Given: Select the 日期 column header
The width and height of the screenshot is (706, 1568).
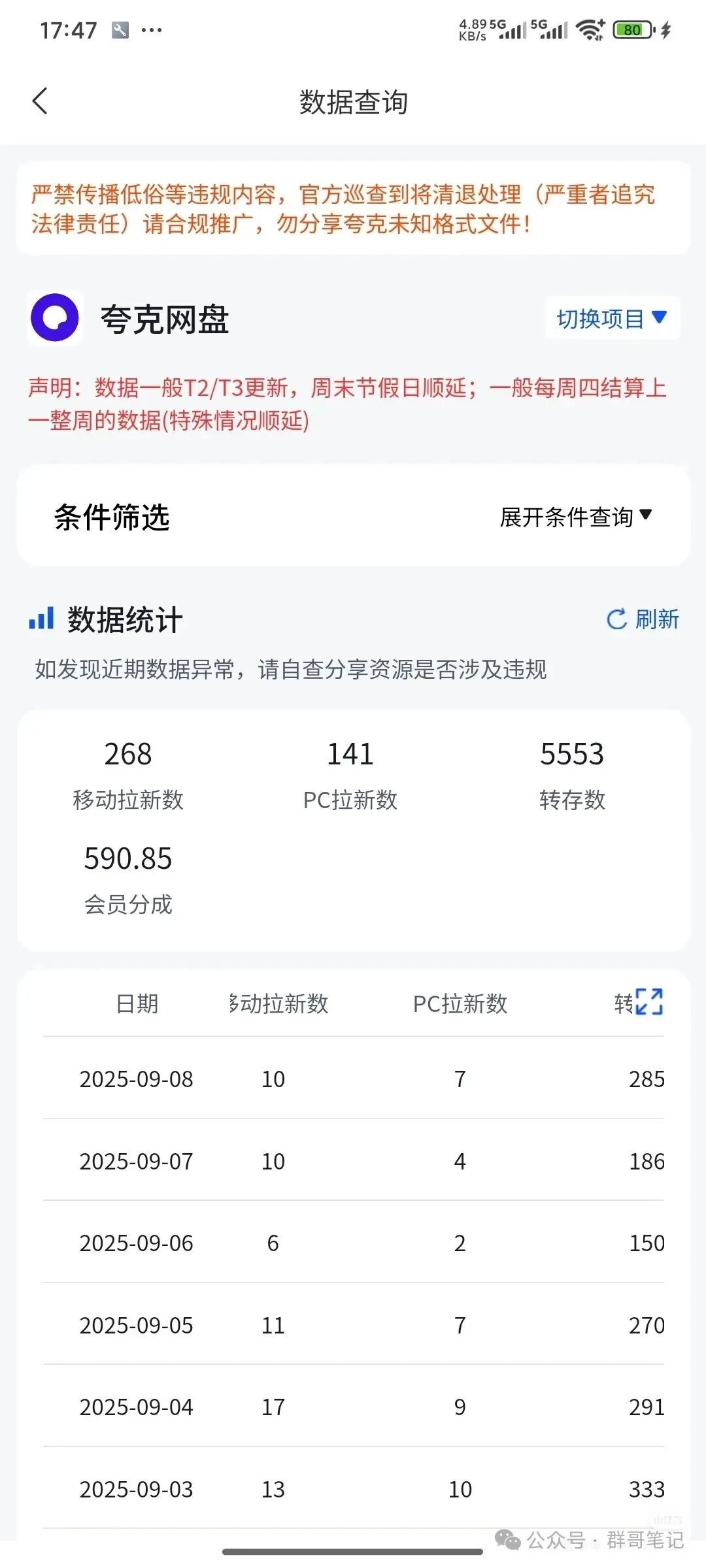Looking at the screenshot, I should (x=135, y=1005).
